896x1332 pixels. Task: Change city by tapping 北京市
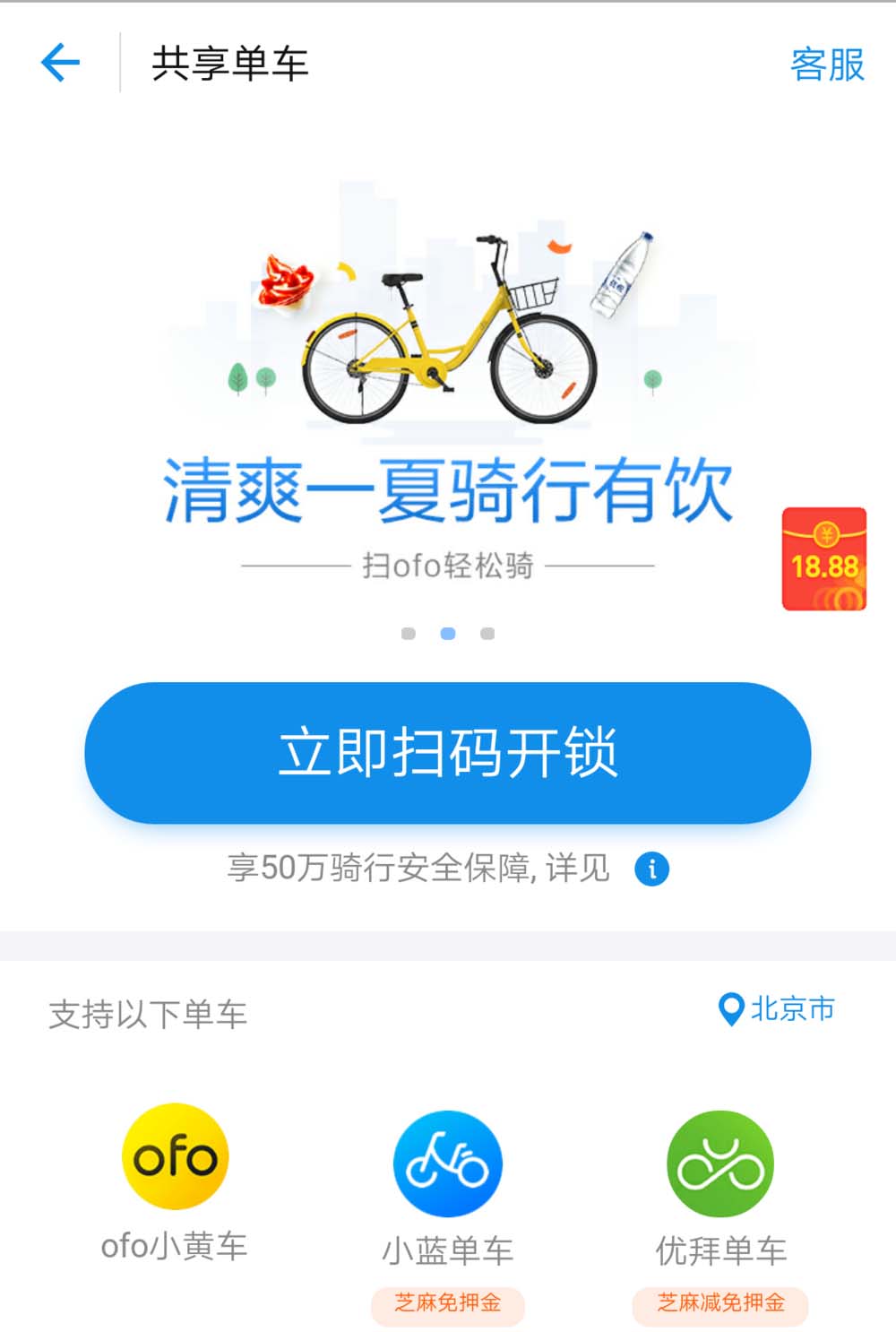tap(792, 1009)
